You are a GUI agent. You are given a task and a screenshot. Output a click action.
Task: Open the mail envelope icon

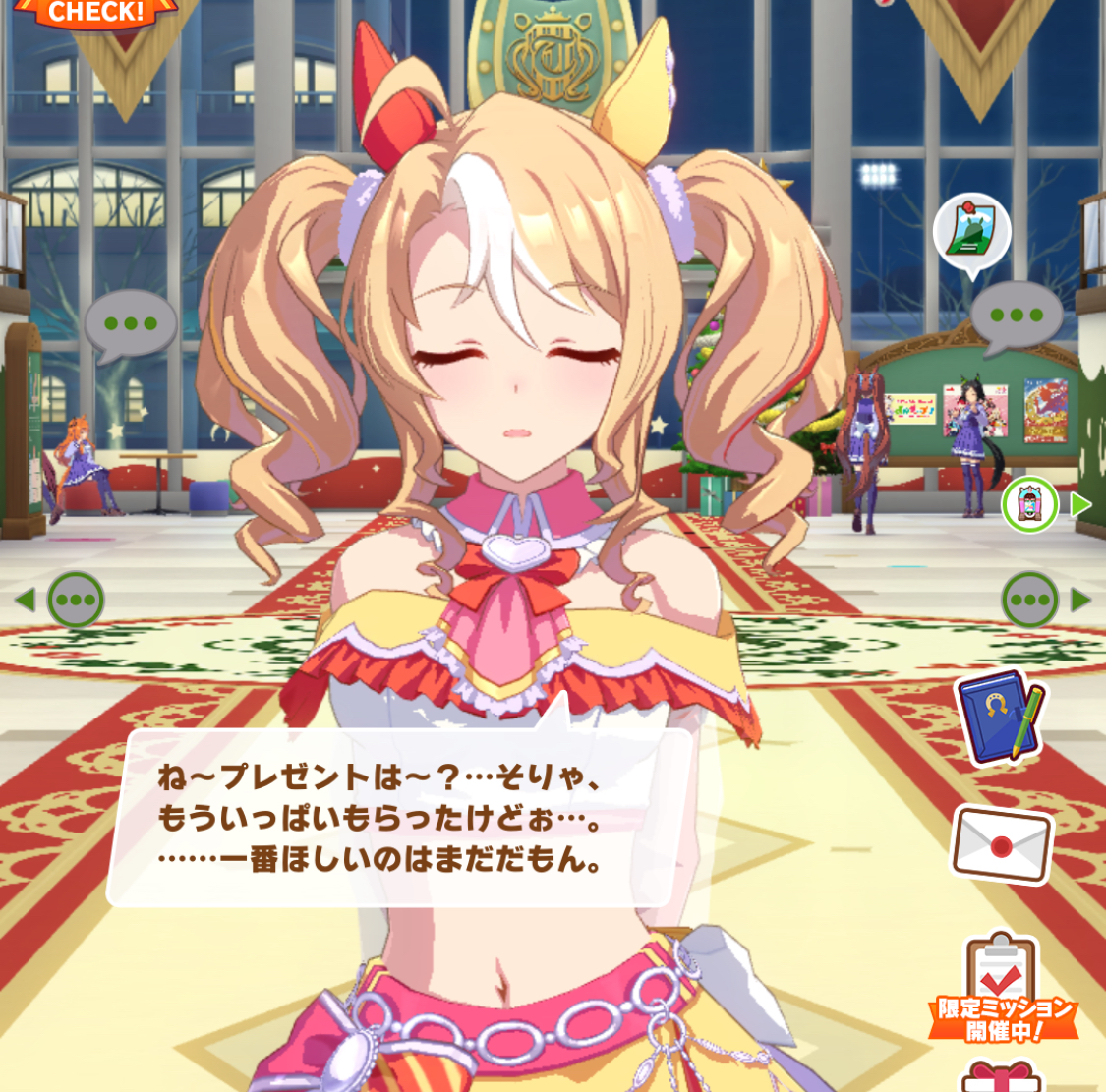pyautogui.click(x=1001, y=845)
